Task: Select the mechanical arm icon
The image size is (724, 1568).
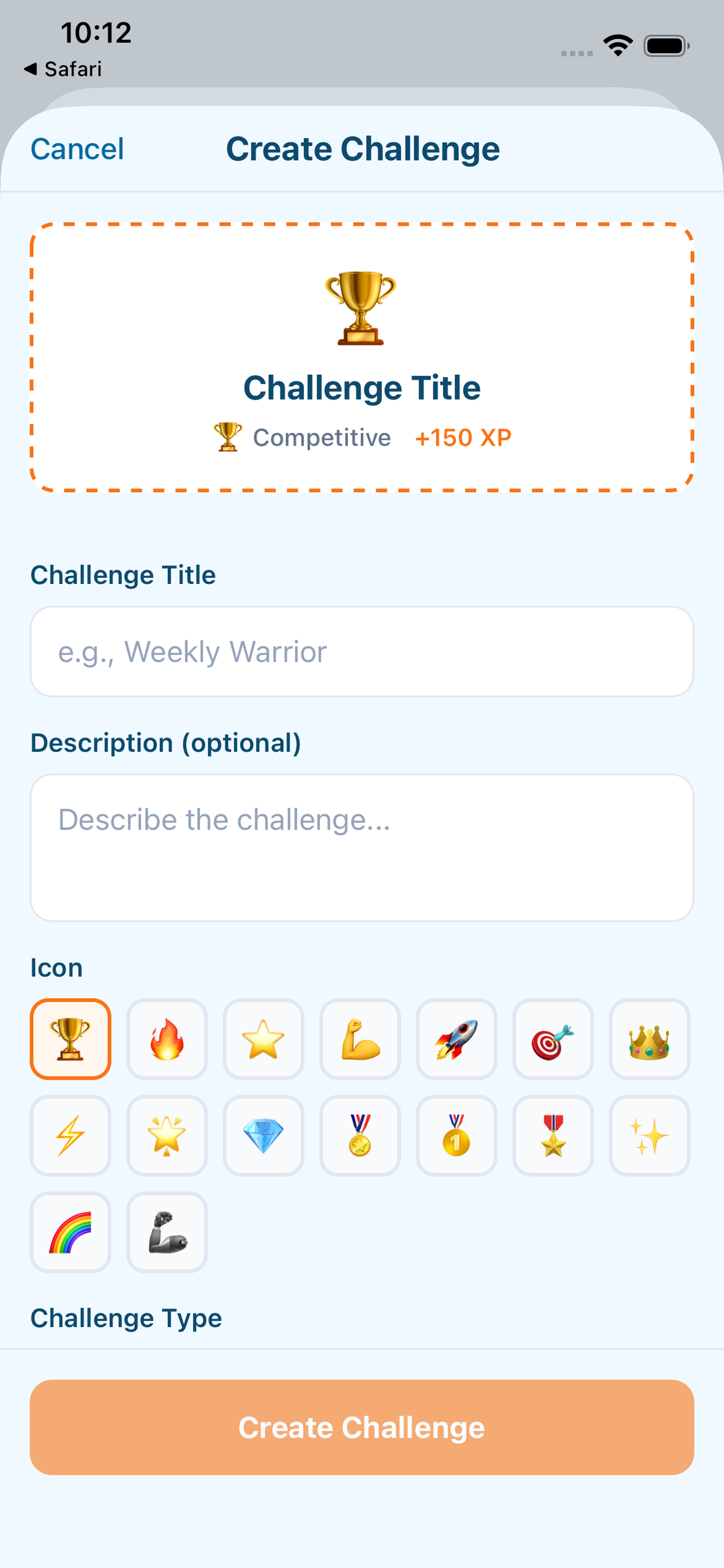Action: tap(167, 1233)
